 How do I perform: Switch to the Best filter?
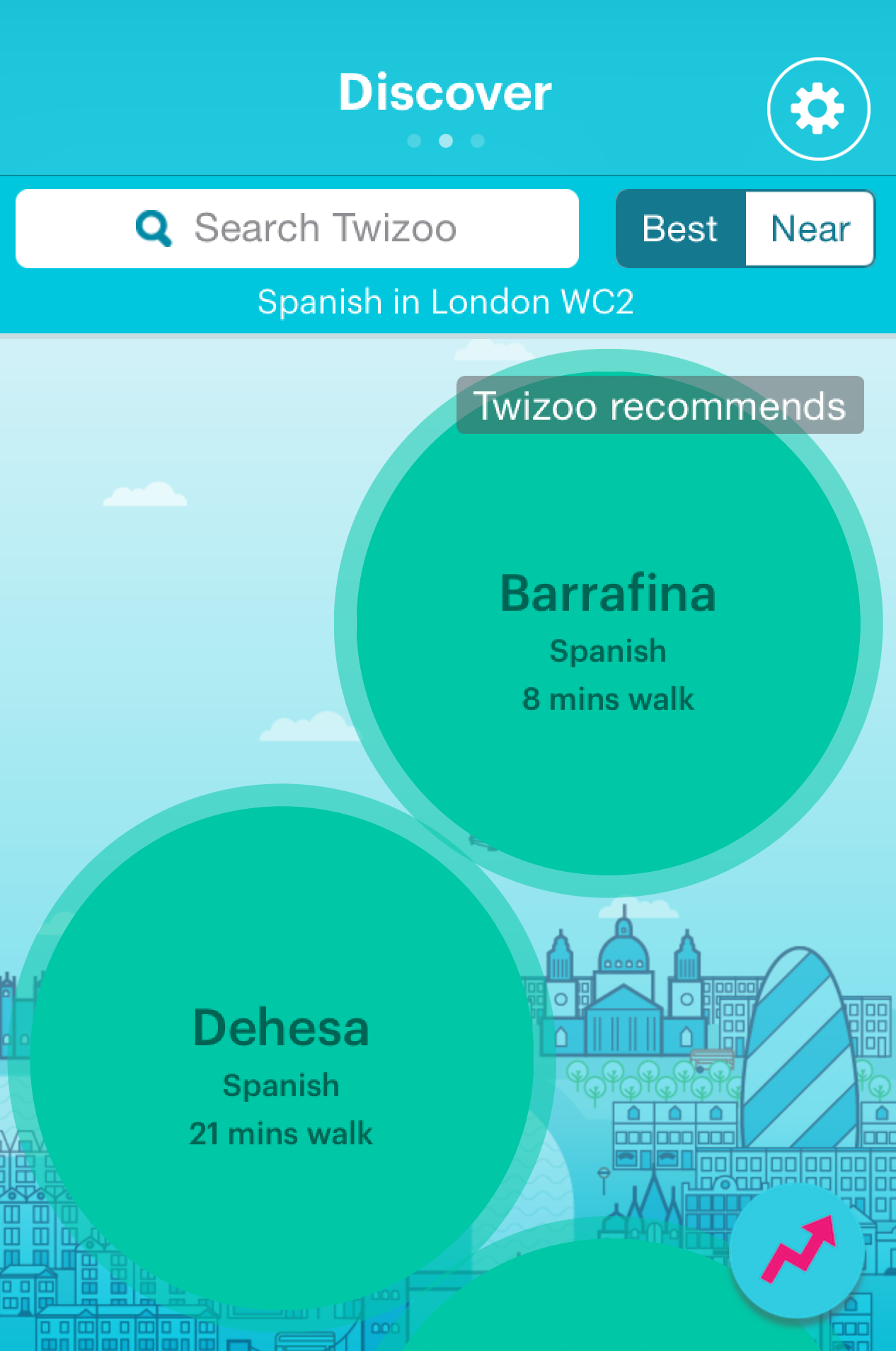[x=680, y=229]
